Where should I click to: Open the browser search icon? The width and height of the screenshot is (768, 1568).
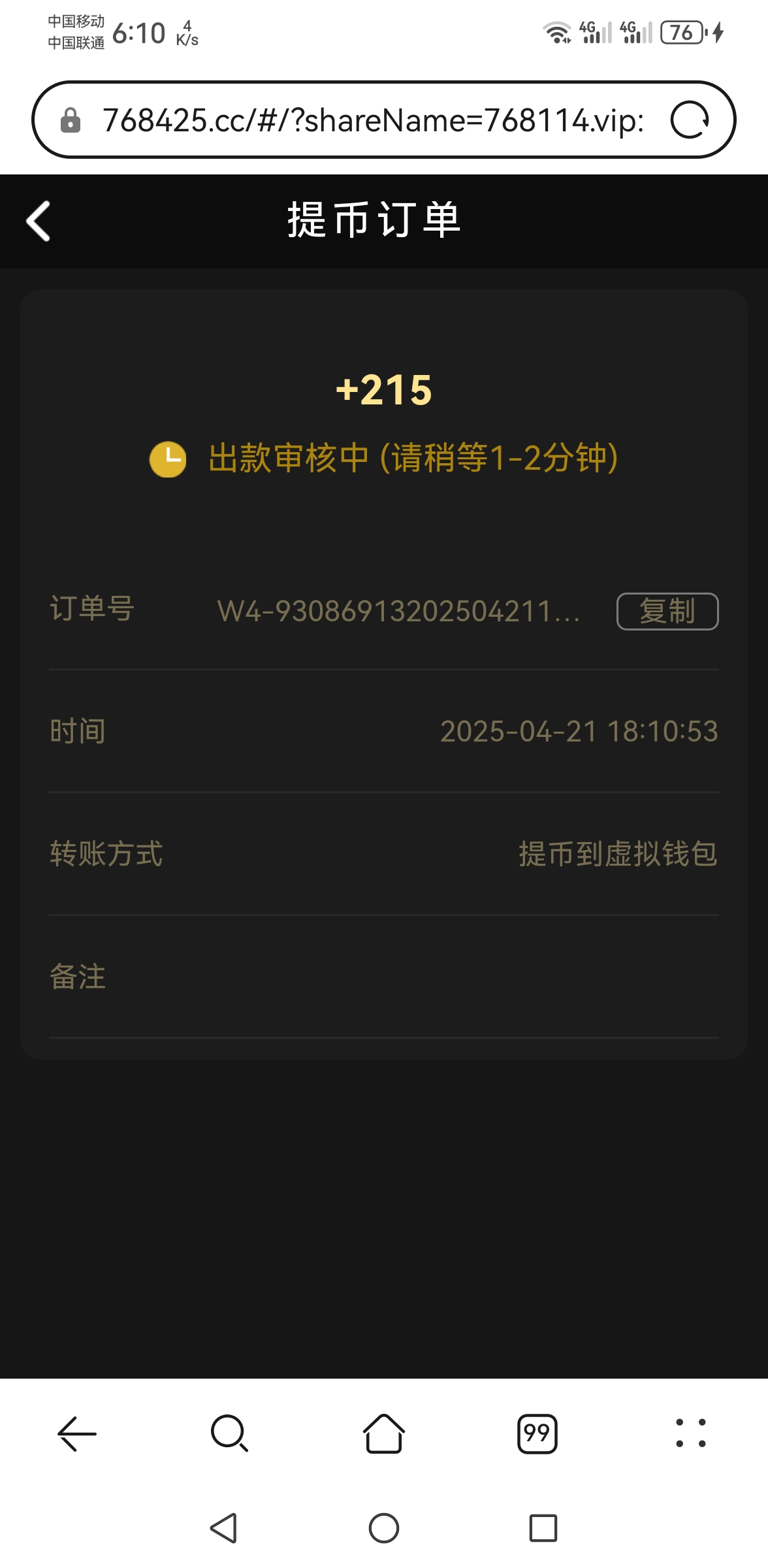click(x=230, y=1434)
